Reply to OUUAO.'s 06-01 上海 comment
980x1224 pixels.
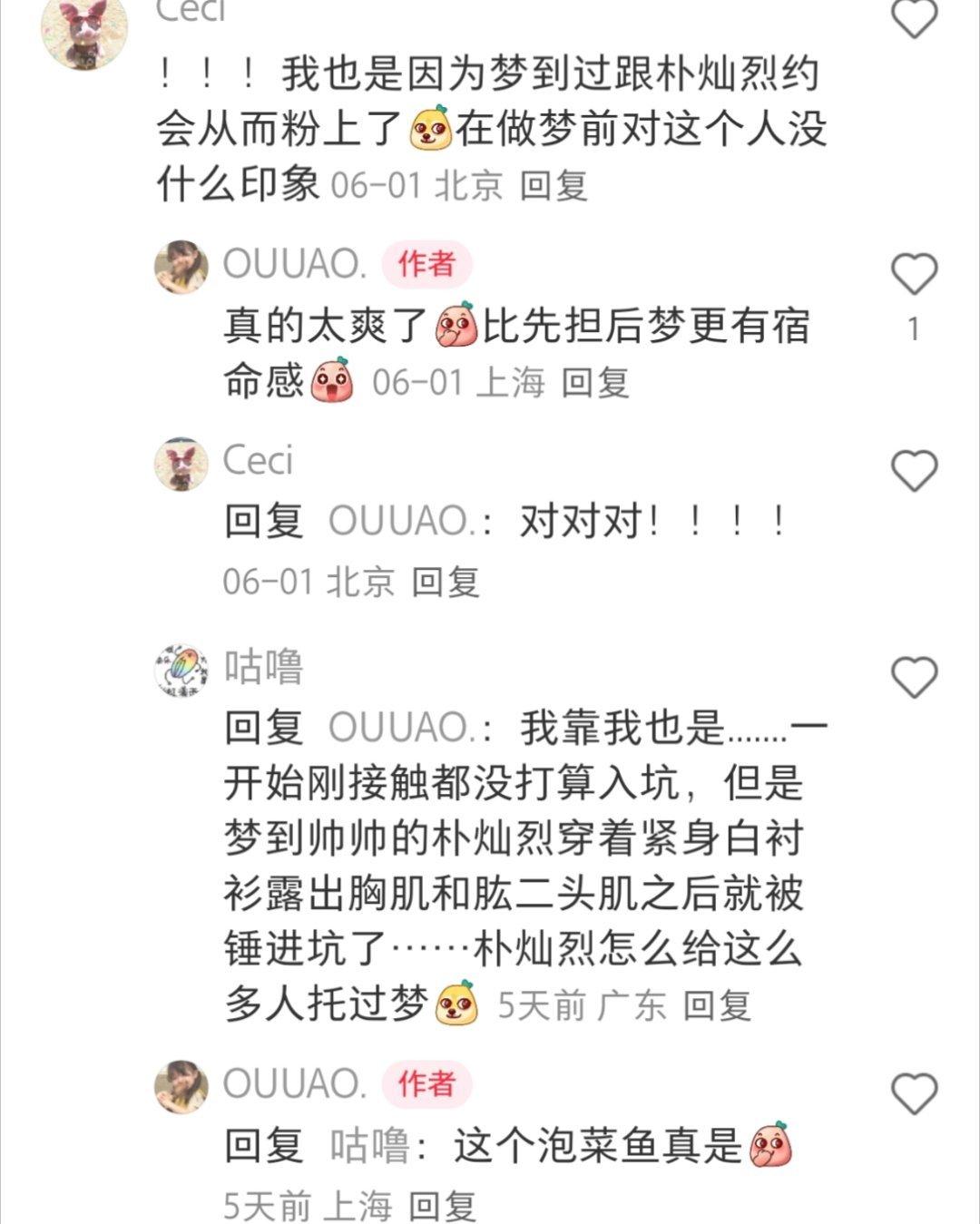coord(594,383)
